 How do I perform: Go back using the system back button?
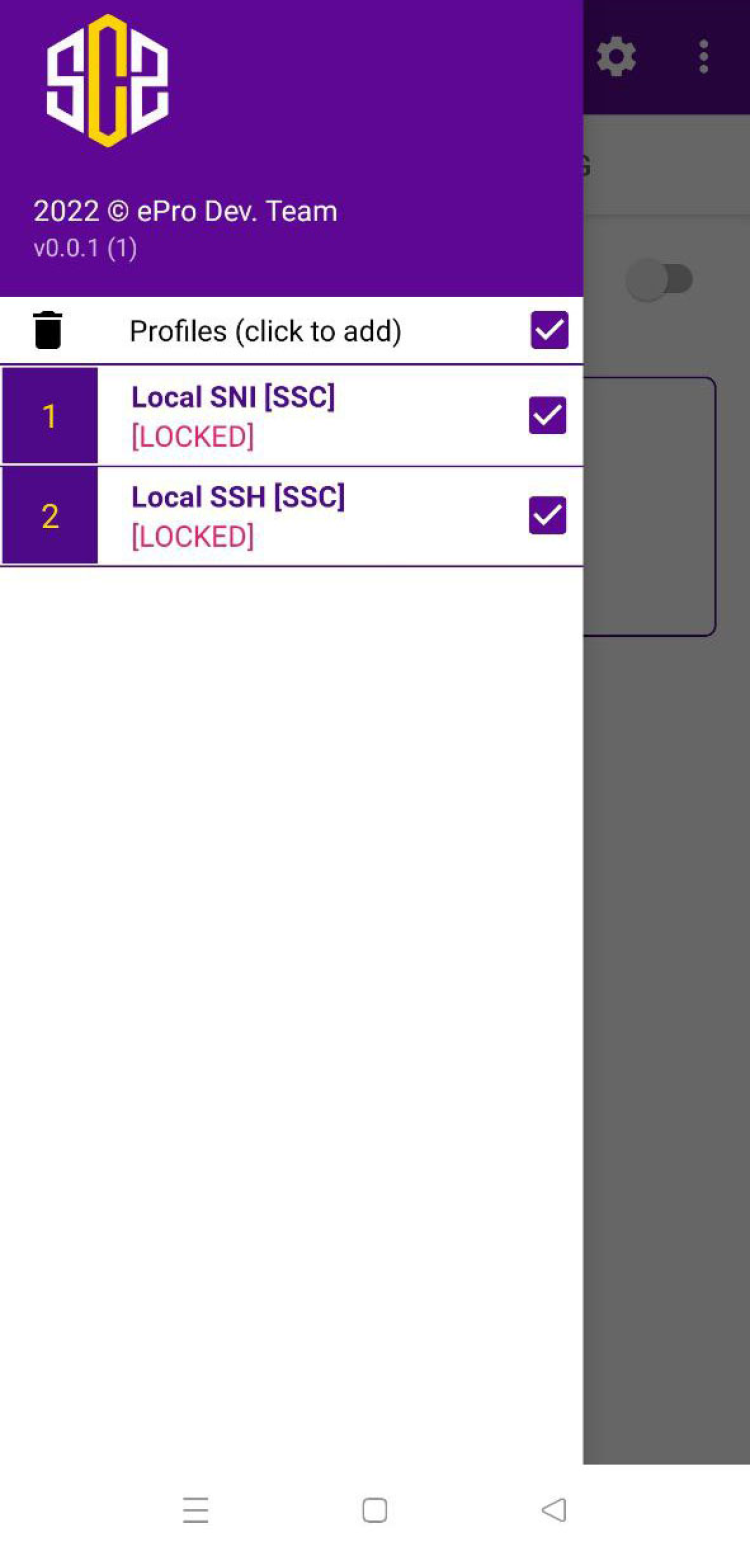click(554, 1509)
